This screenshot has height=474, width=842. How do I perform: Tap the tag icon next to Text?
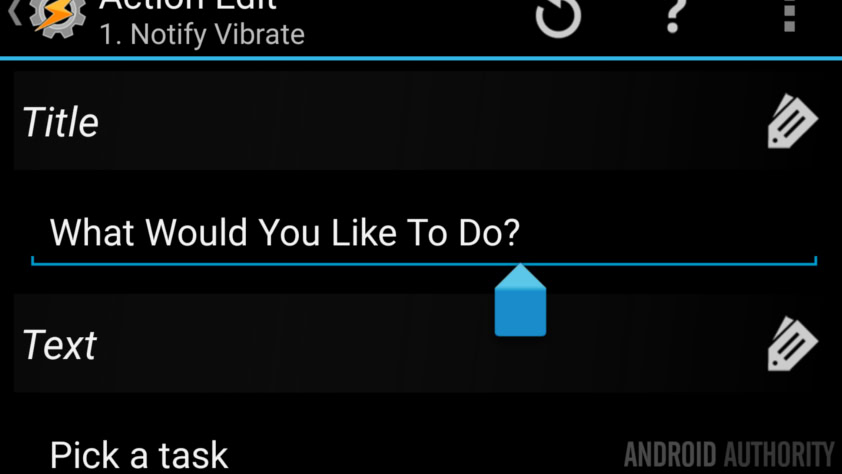point(792,344)
